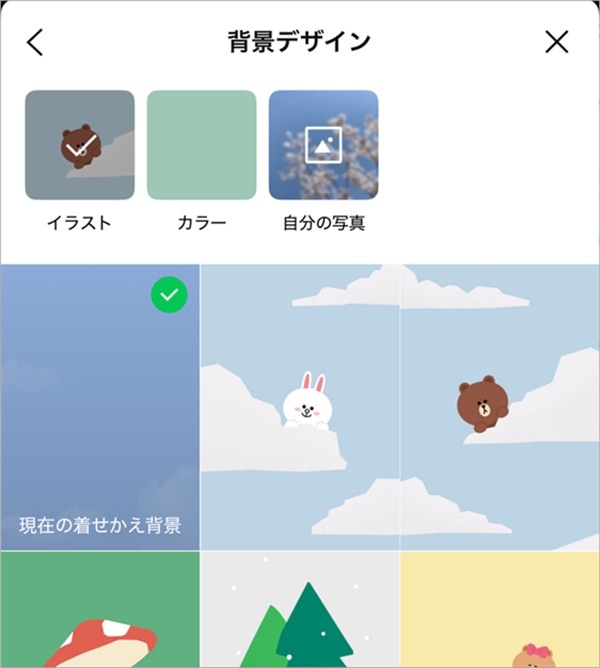600x668 pixels.
Task: Close the 背景デザイン screen
Action: pos(556,42)
